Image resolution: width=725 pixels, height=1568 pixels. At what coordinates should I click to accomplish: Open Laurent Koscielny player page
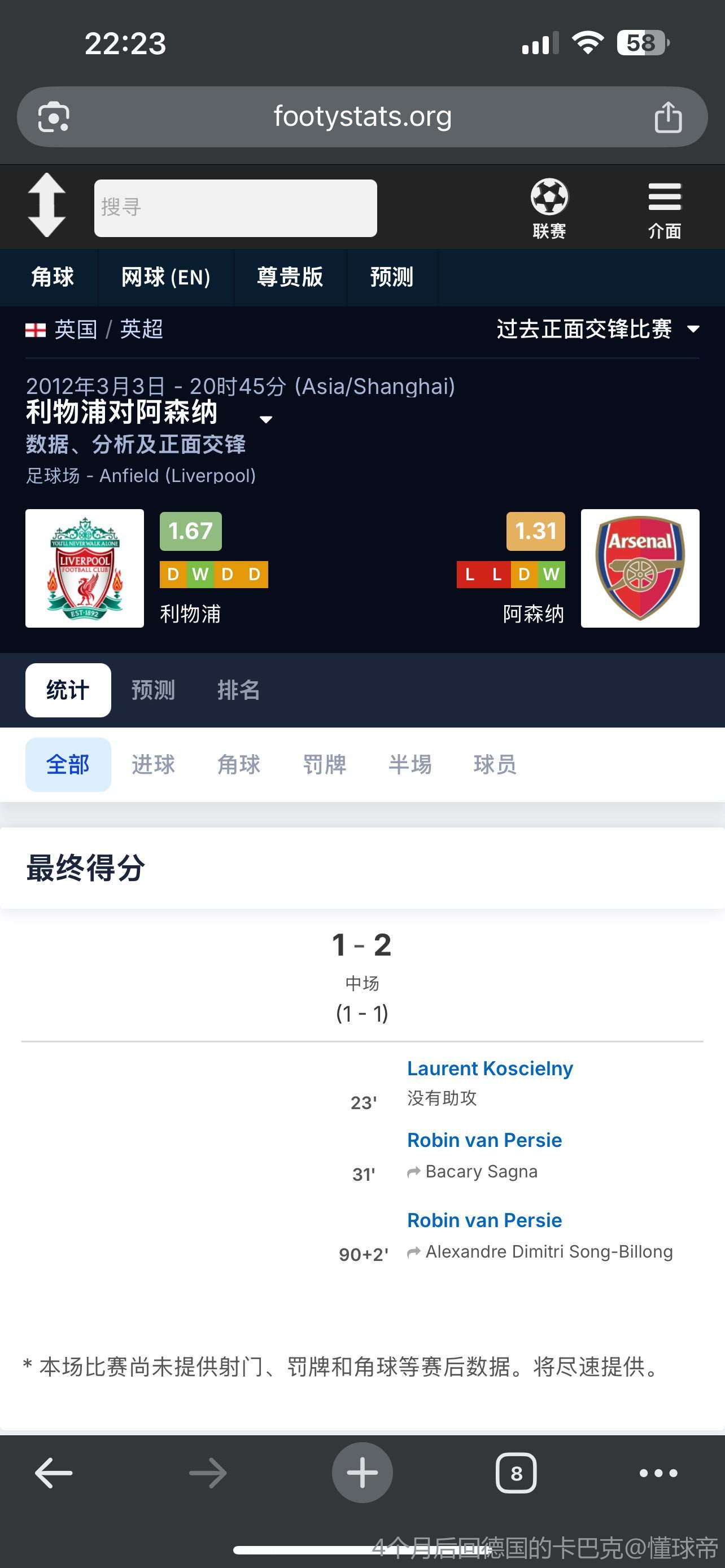[x=490, y=1068]
